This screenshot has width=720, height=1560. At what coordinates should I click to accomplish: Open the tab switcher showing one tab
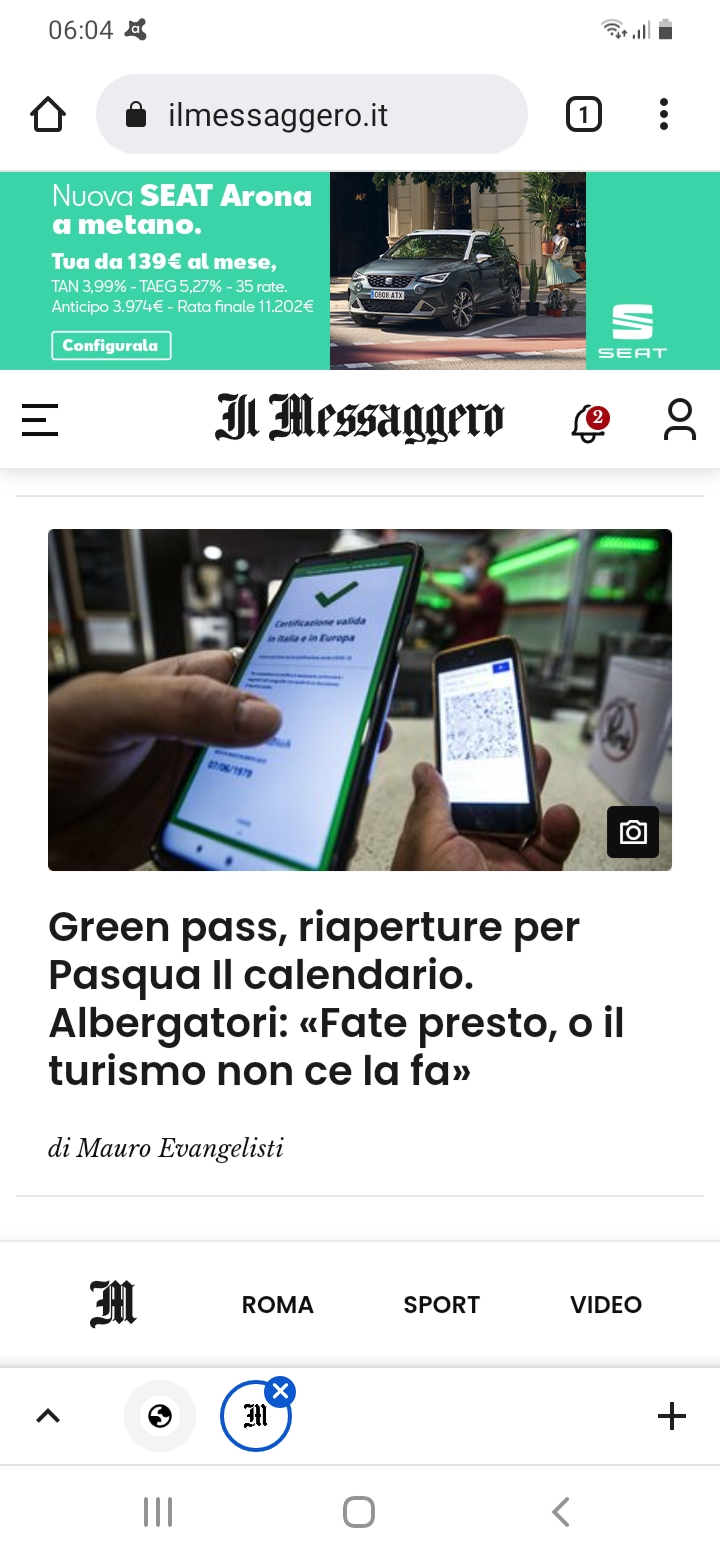(x=584, y=115)
